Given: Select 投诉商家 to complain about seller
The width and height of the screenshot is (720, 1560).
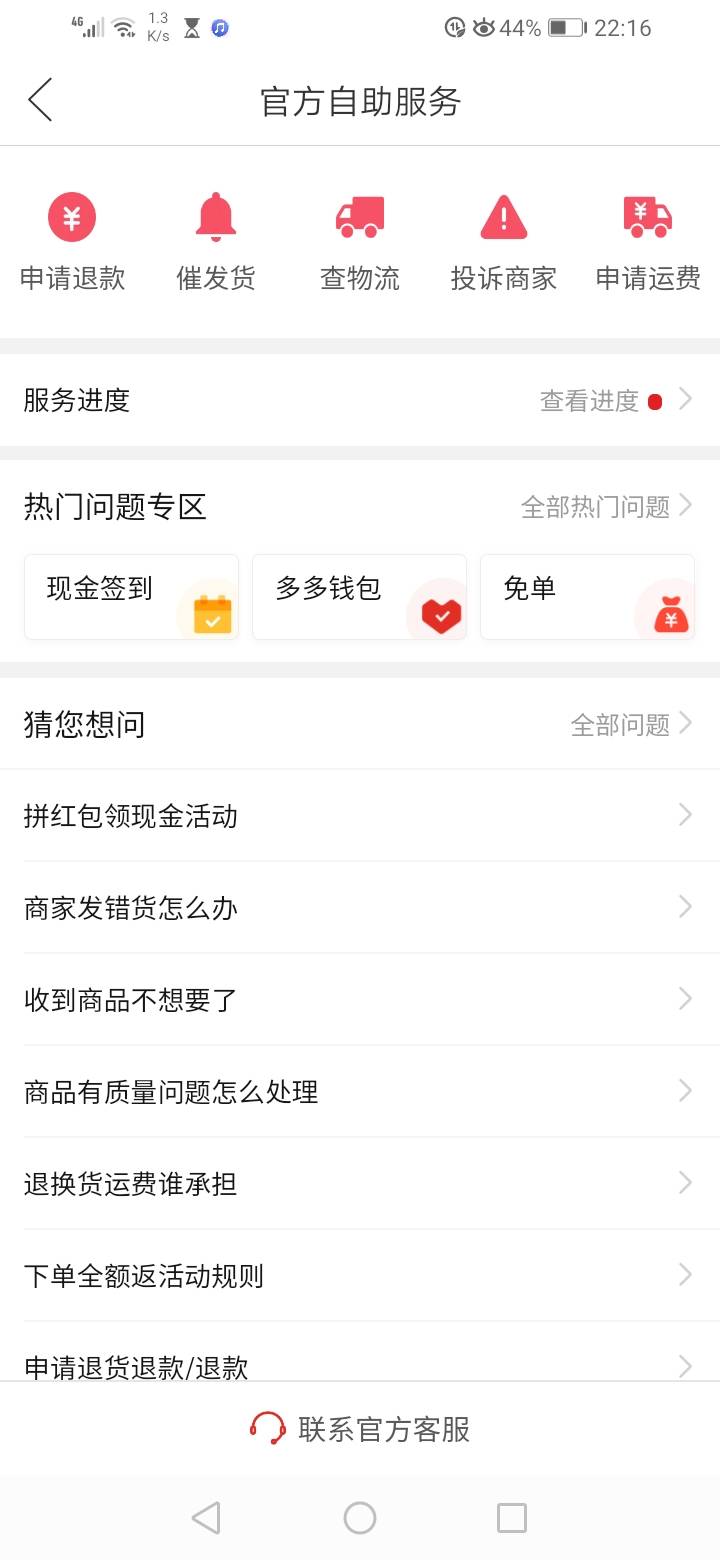Looking at the screenshot, I should (x=504, y=242).
